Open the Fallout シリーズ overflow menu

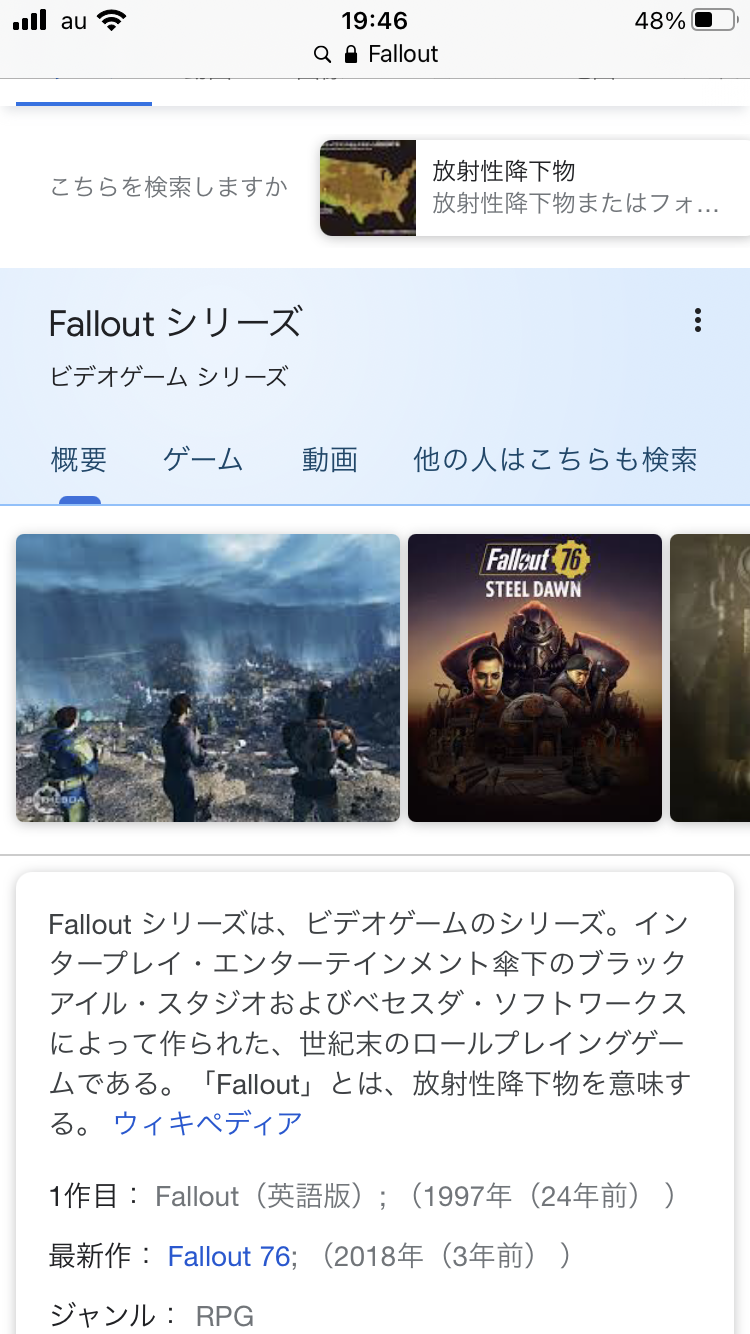[x=697, y=321]
